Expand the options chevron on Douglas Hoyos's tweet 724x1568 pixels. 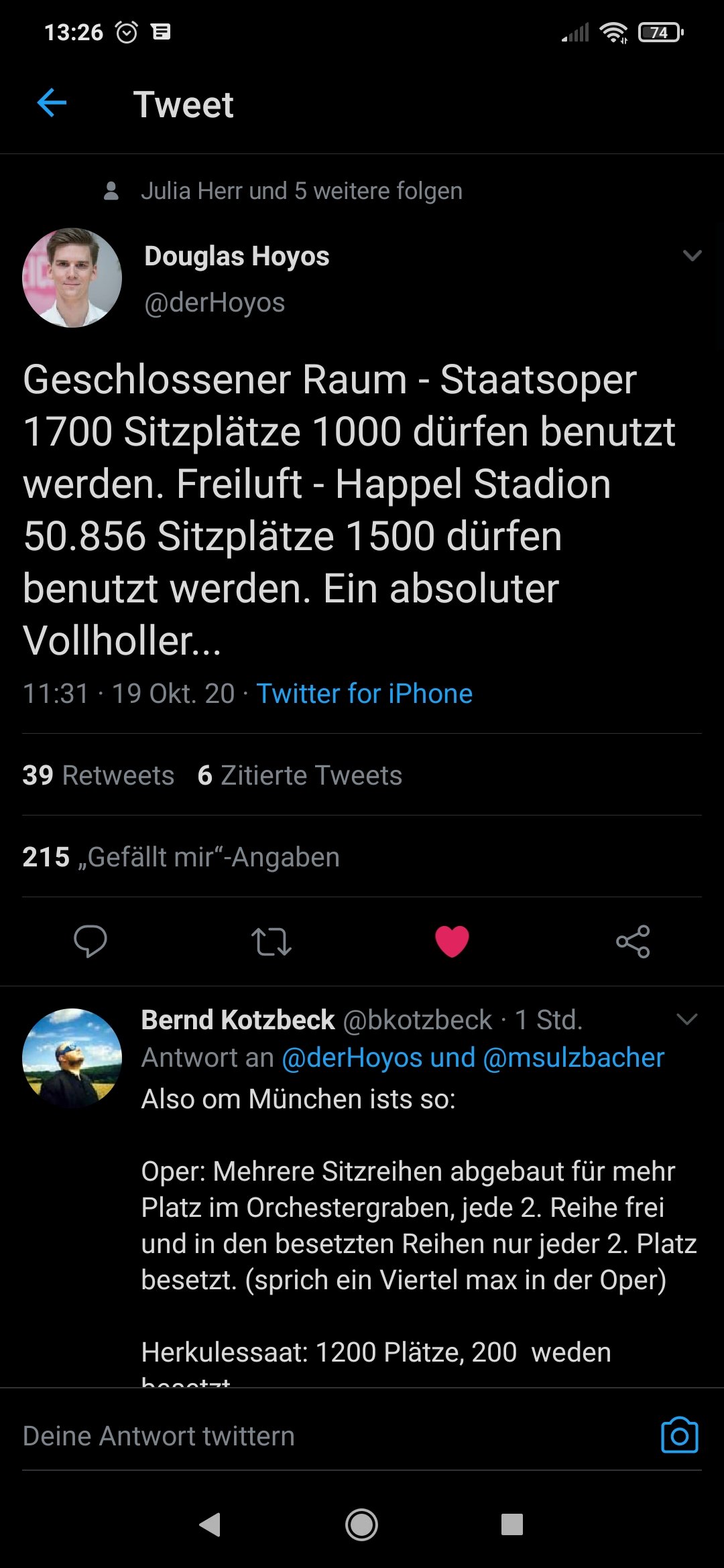pos(692,255)
